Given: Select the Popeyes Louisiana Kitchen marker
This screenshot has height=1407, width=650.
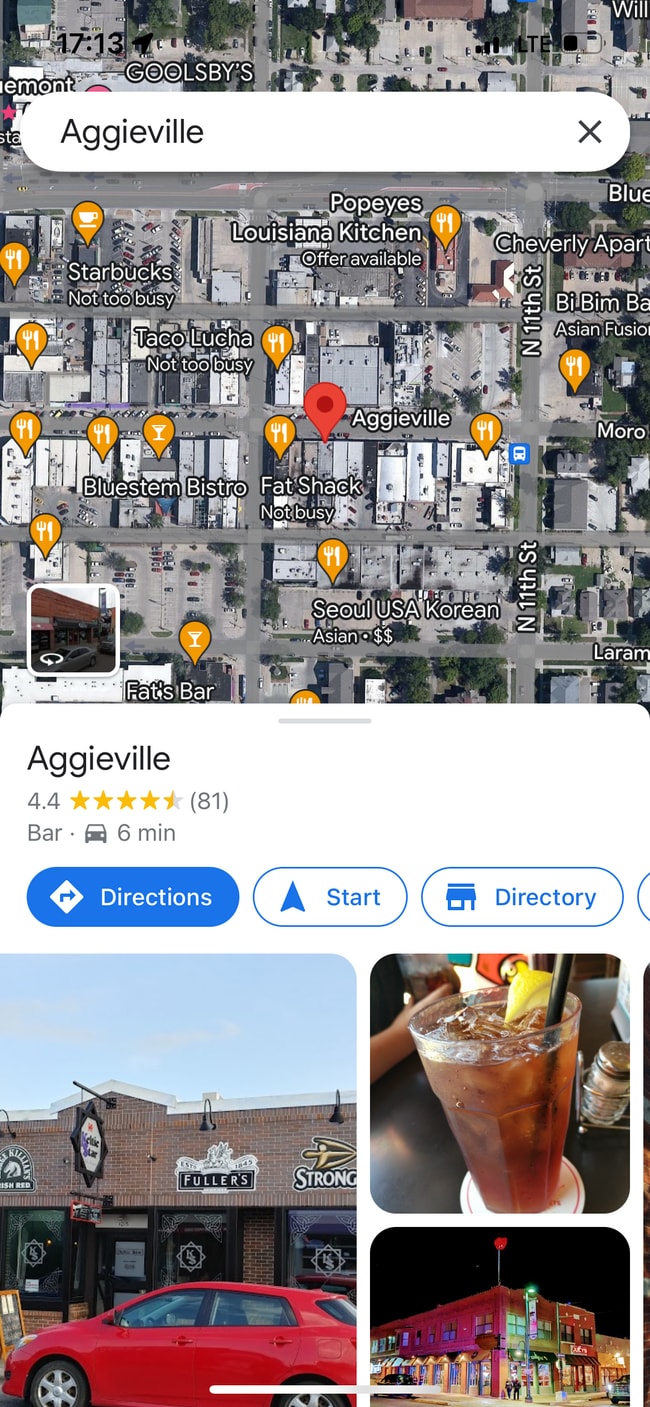Looking at the screenshot, I should tap(445, 224).
